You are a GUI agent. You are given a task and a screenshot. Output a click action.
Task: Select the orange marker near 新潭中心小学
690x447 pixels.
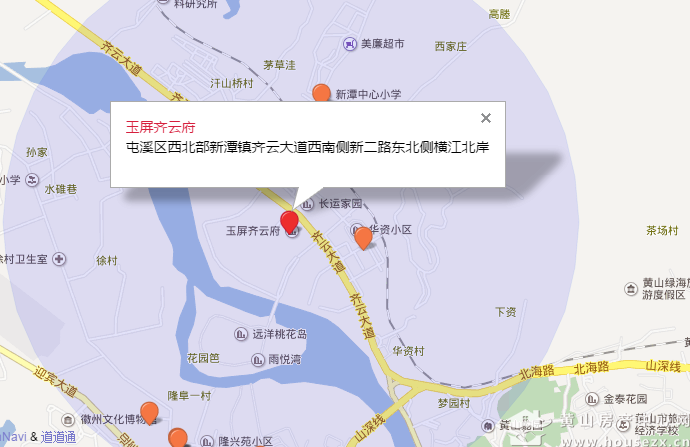[322, 94]
